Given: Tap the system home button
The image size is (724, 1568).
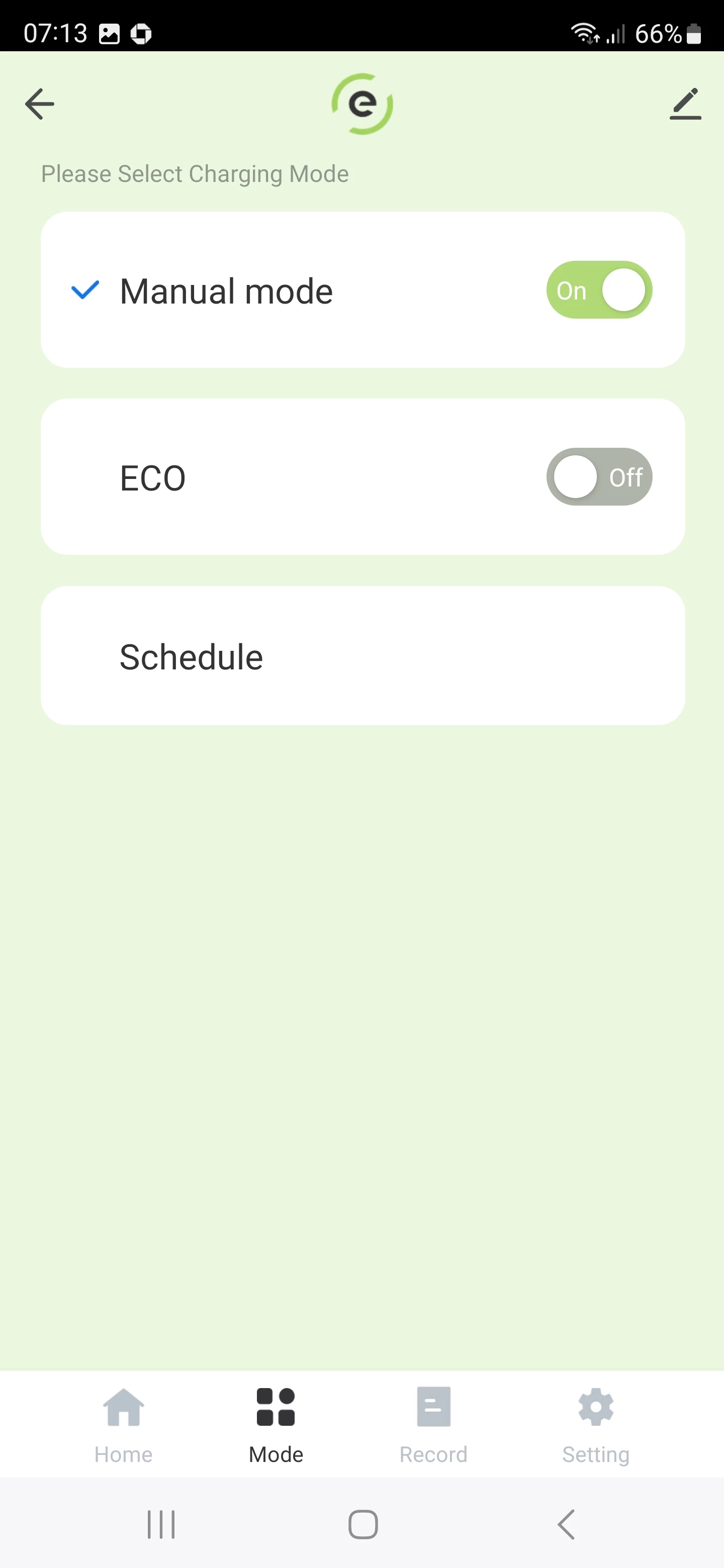Looking at the screenshot, I should tap(363, 1525).
